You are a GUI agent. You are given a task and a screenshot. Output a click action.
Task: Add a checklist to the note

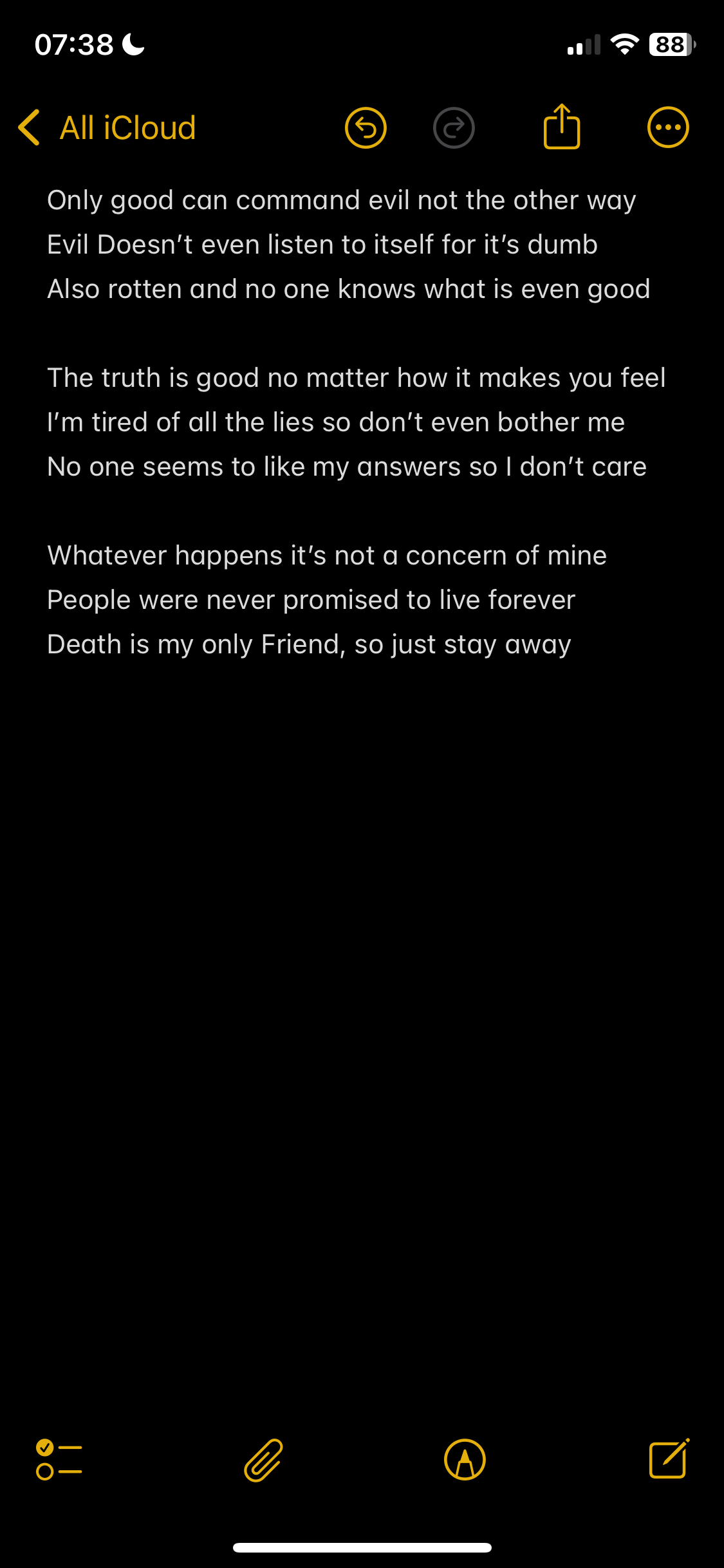pyautogui.click(x=59, y=1459)
